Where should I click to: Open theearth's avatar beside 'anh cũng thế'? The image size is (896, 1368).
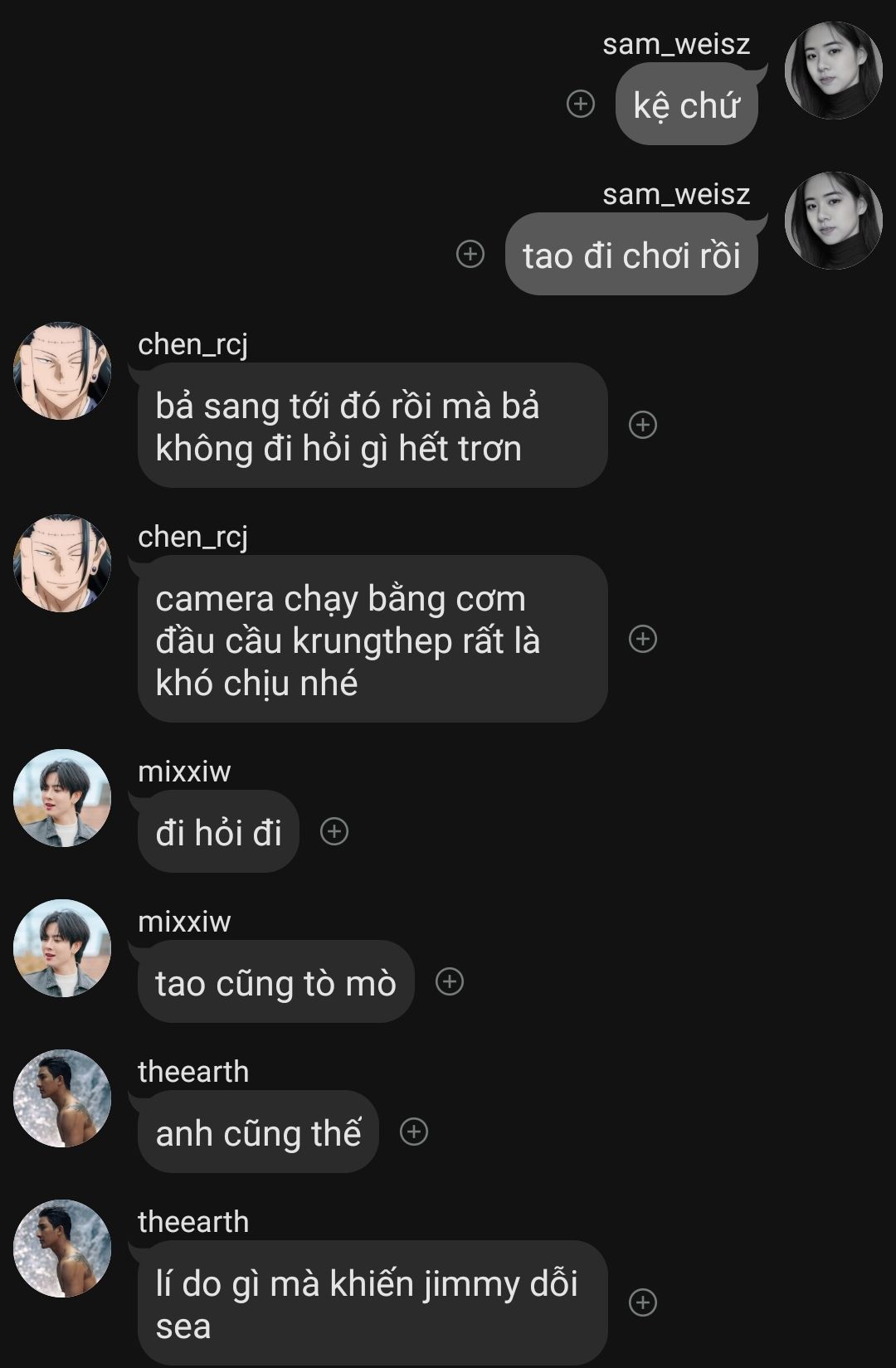coord(62,1098)
